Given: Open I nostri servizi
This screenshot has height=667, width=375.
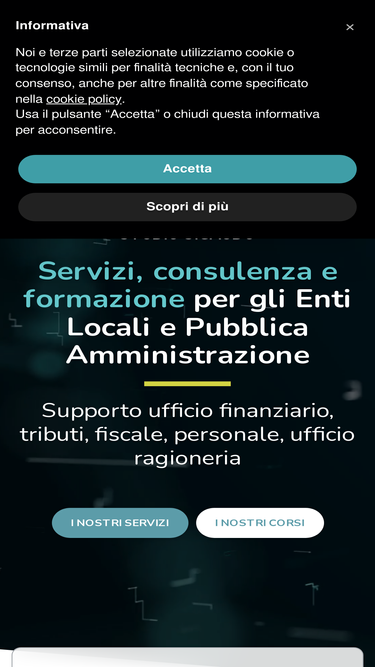Looking at the screenshot, I should pyautogui.click(x=120, y=523).
